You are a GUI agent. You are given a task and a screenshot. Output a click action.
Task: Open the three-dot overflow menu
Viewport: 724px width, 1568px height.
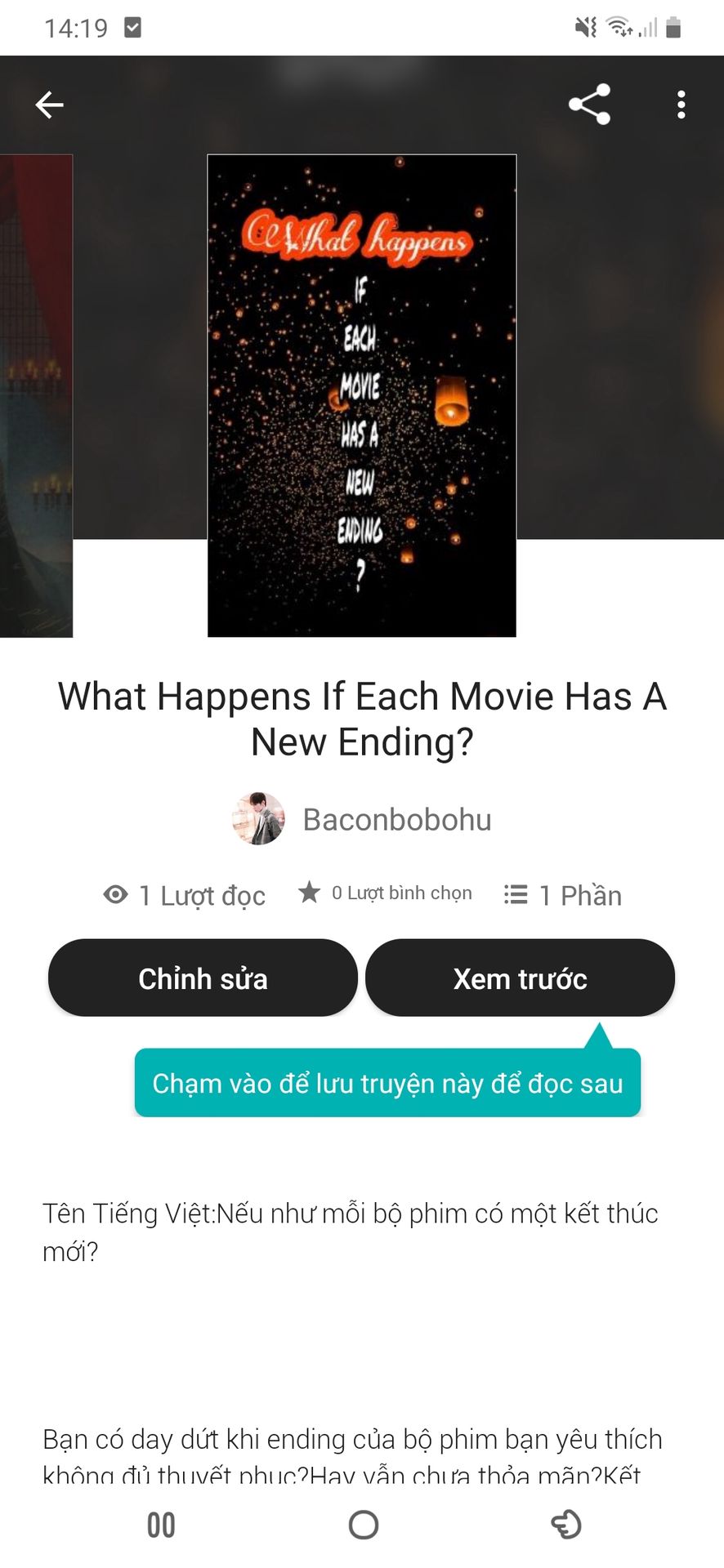pyautogui.click(x=681, y=105)
